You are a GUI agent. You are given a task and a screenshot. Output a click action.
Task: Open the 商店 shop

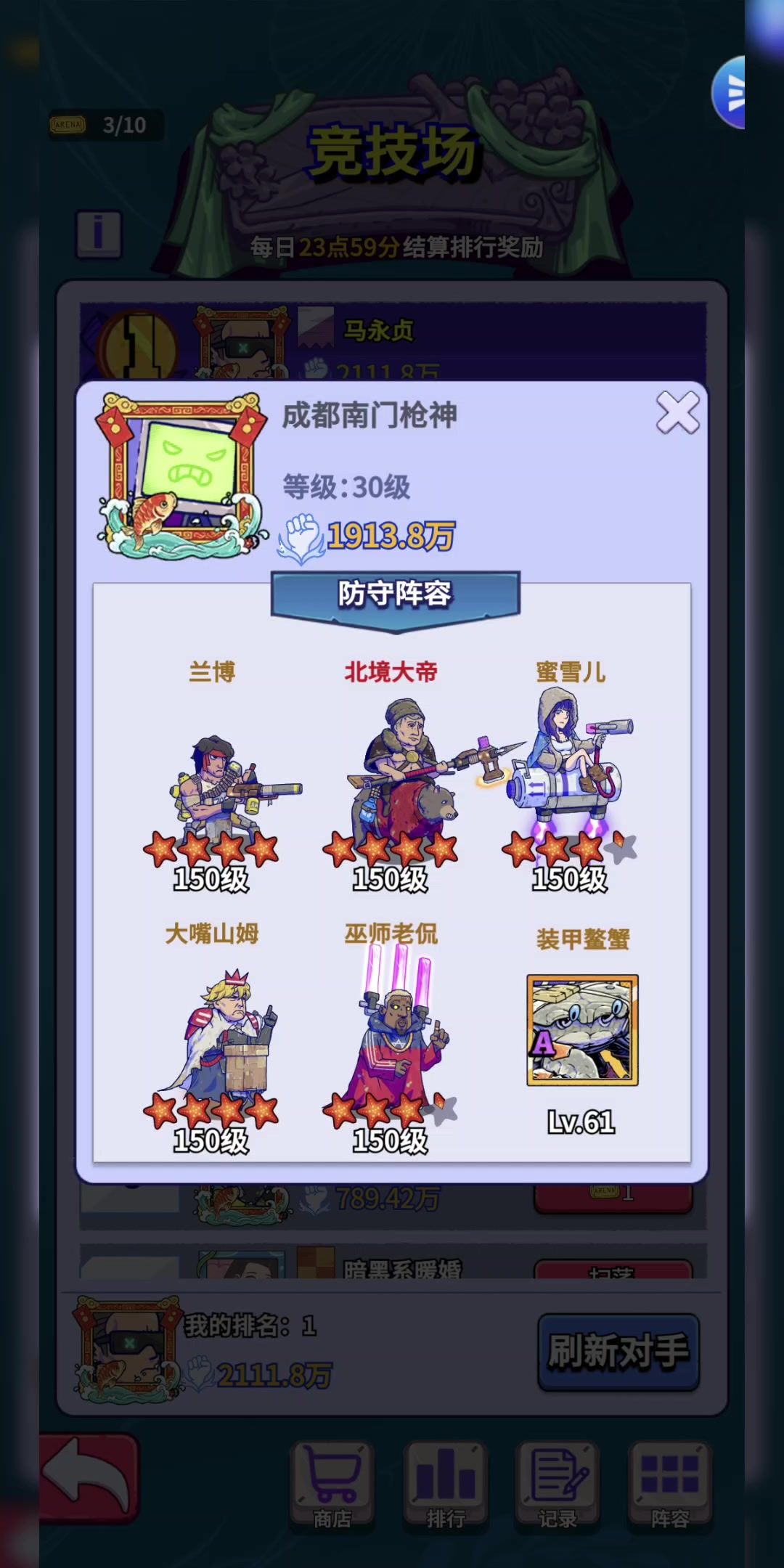(x=332, y=1484)
